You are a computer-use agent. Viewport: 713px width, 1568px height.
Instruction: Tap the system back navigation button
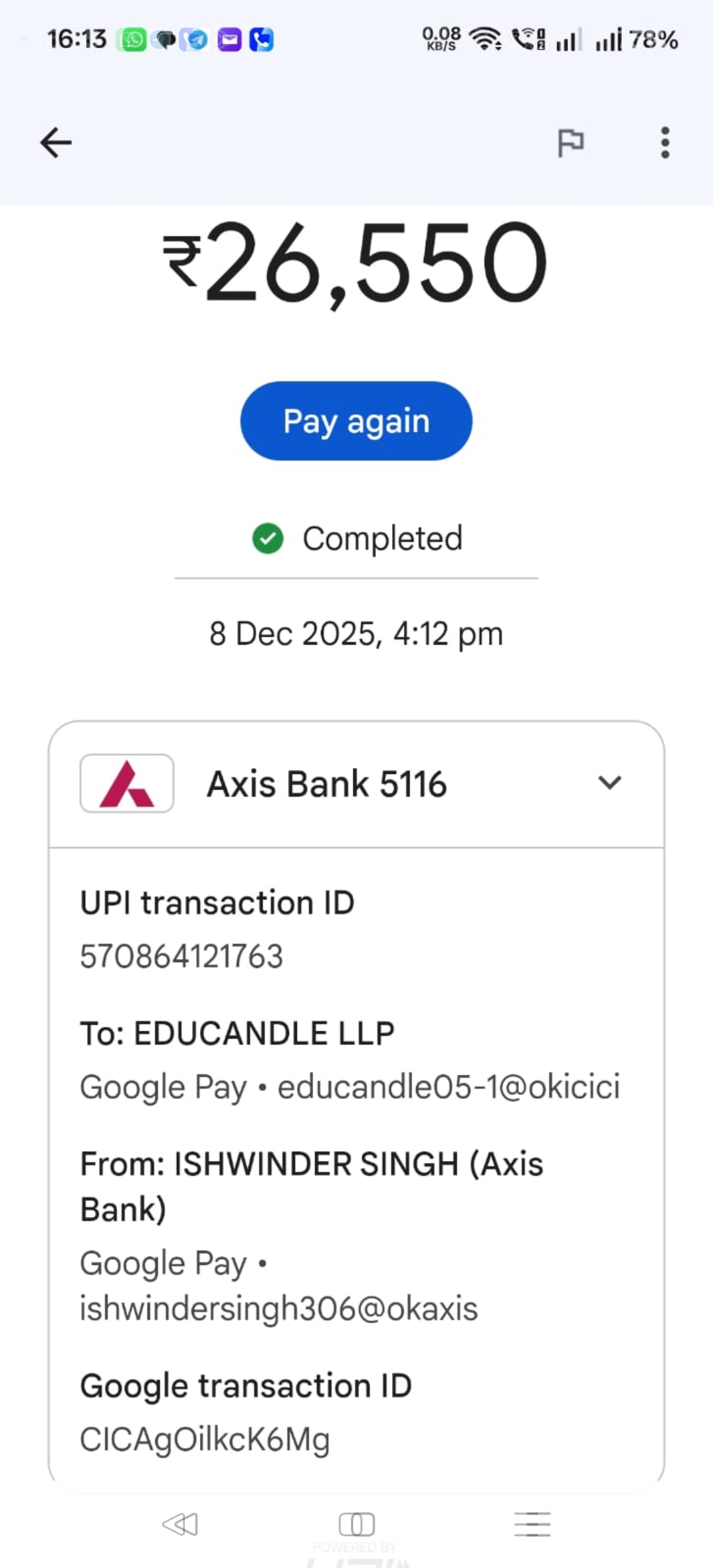(x=180, y=1524)
